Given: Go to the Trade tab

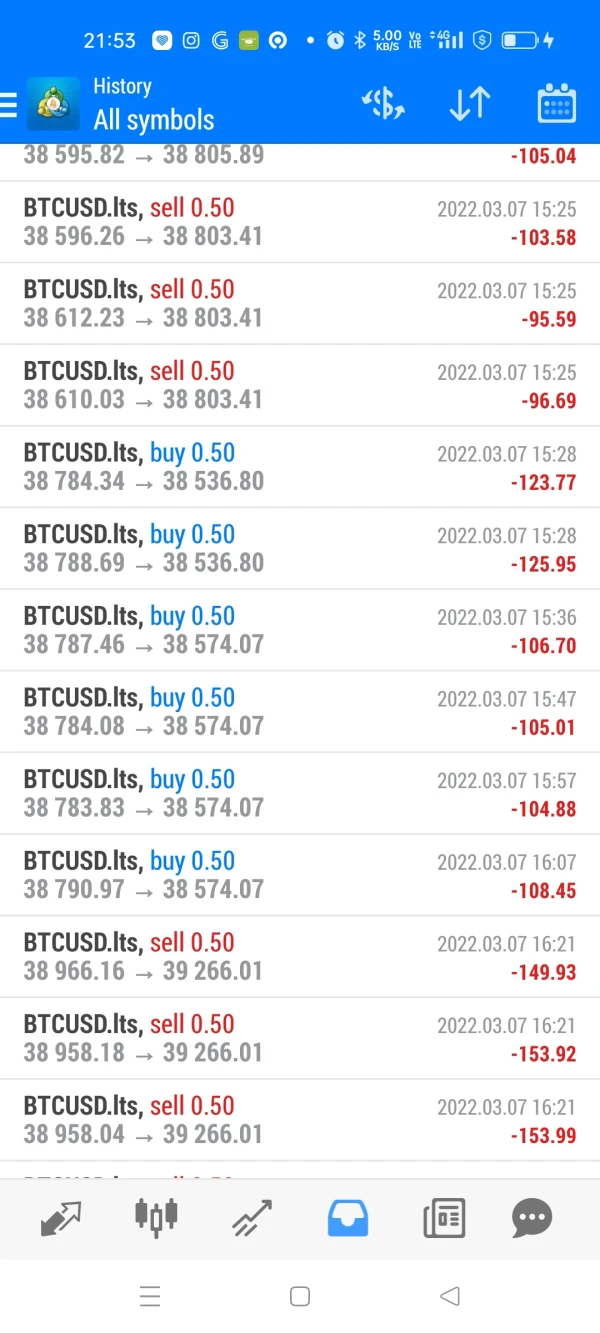Looking at the screenshot, I should [x=251, y=1217].
